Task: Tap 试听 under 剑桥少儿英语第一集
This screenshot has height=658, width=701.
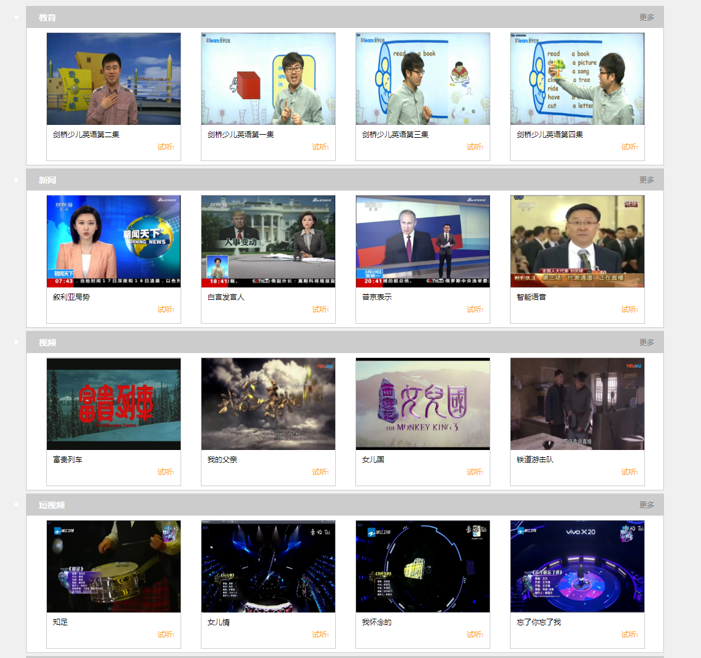Action: click(x=320, y=147)
